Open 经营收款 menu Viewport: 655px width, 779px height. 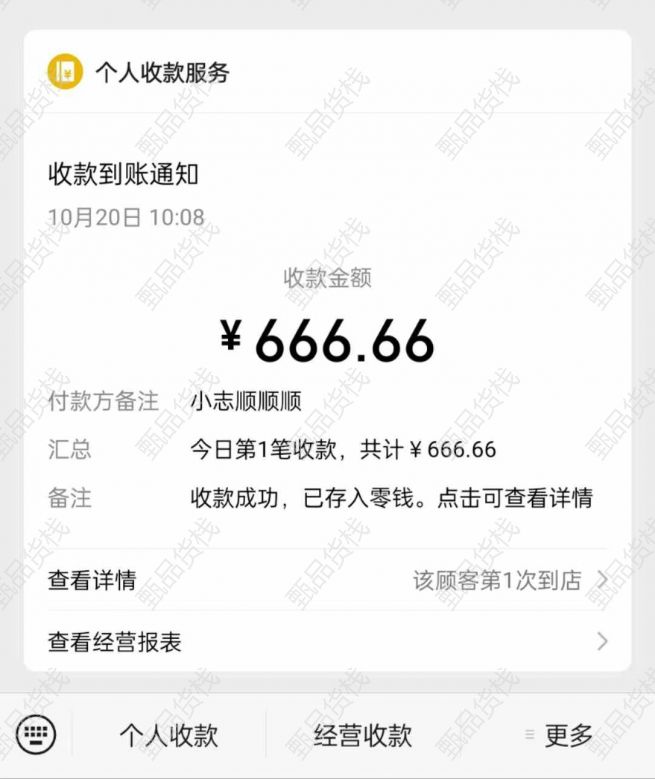tap(363, 736)
